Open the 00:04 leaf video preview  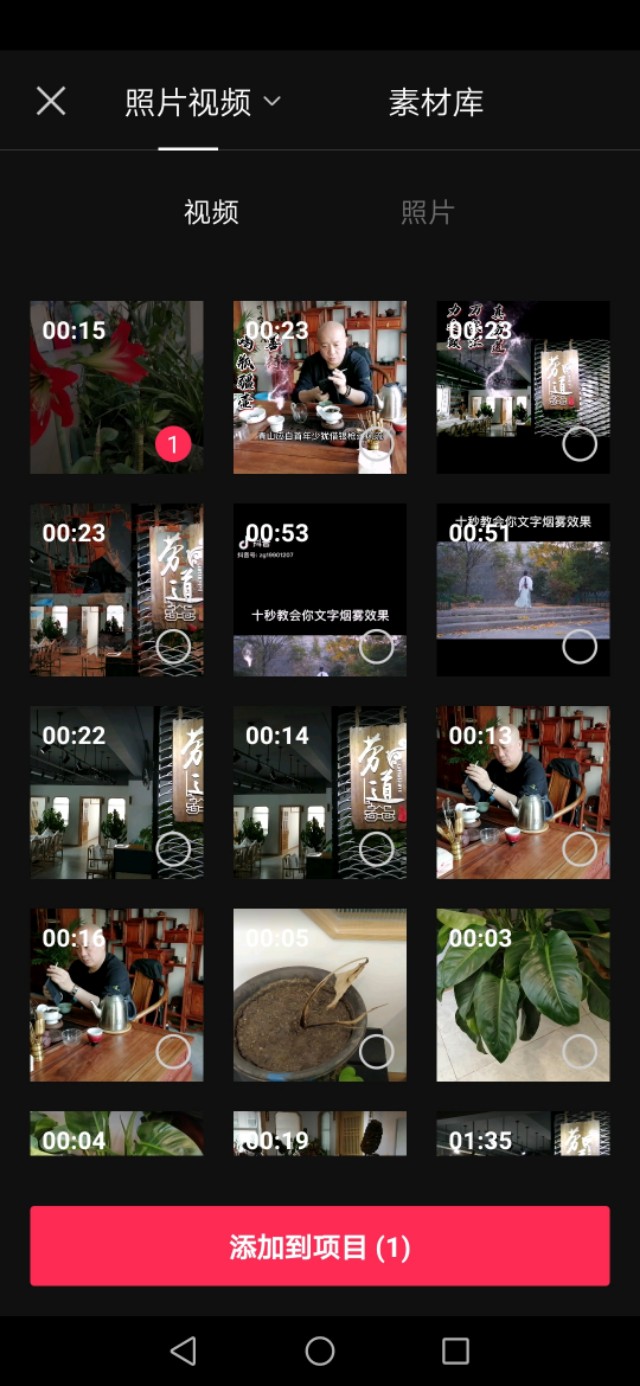click(116, 1135)
